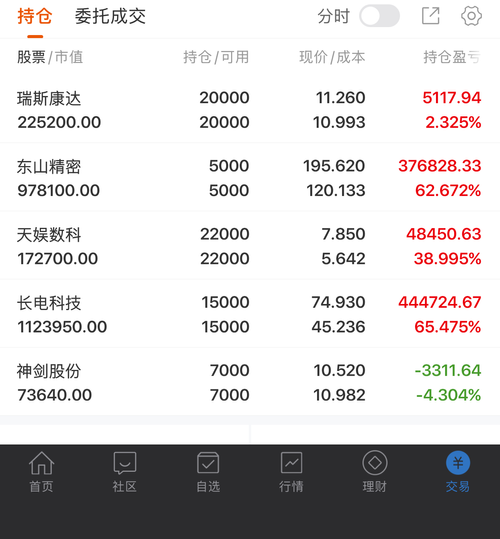Open the 东山精密 holding row

click(250, 178)
